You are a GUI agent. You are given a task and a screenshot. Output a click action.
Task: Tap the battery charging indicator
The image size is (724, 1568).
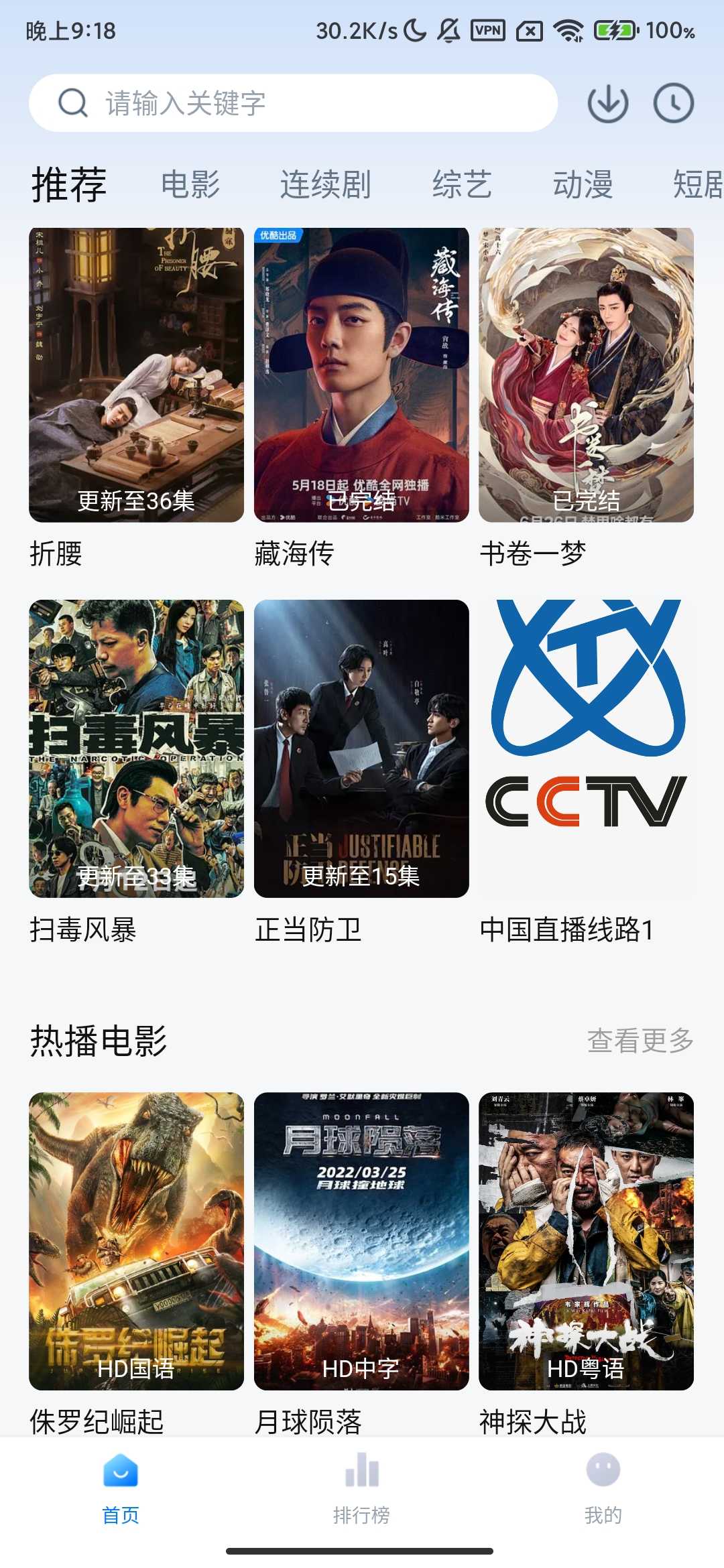614,30
